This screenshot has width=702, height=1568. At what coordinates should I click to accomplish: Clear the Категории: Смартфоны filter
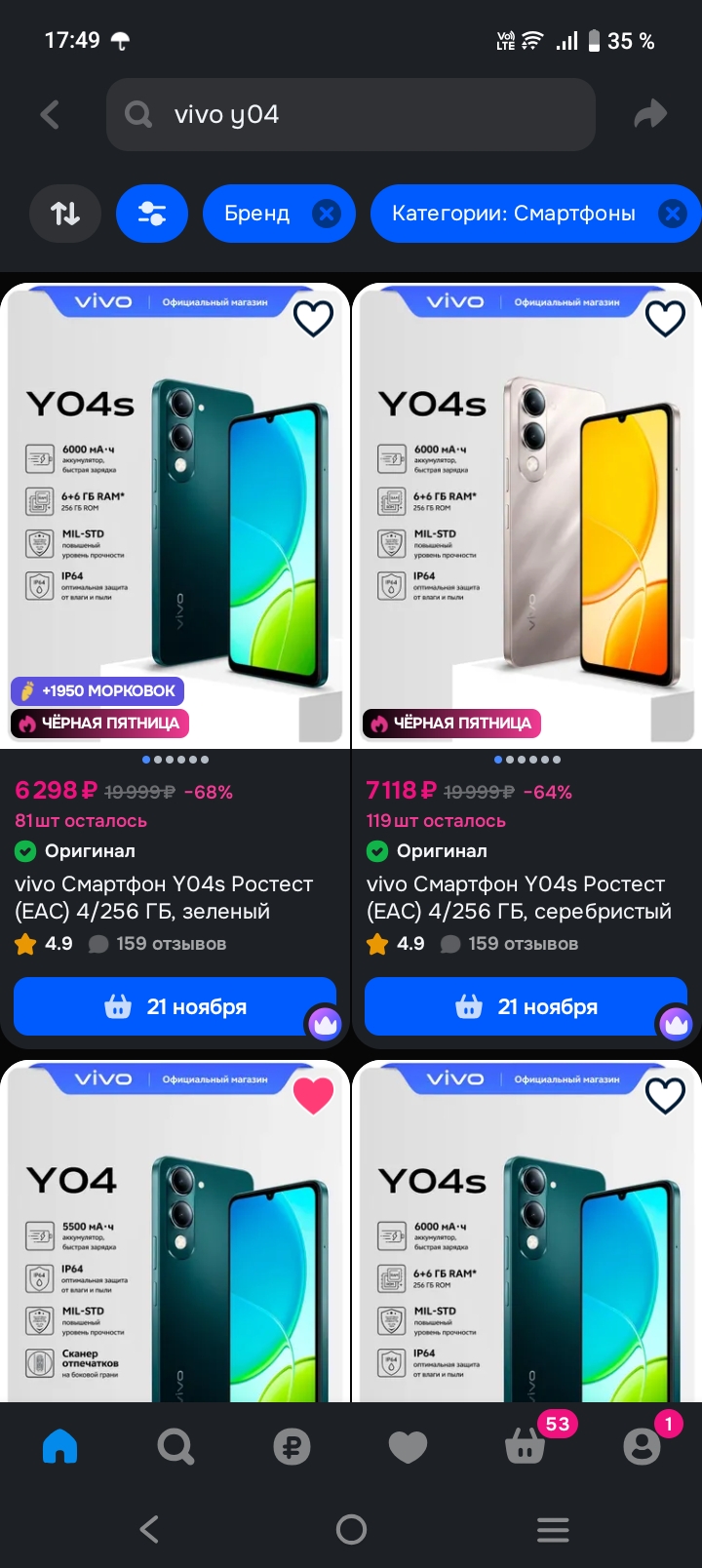672,214
